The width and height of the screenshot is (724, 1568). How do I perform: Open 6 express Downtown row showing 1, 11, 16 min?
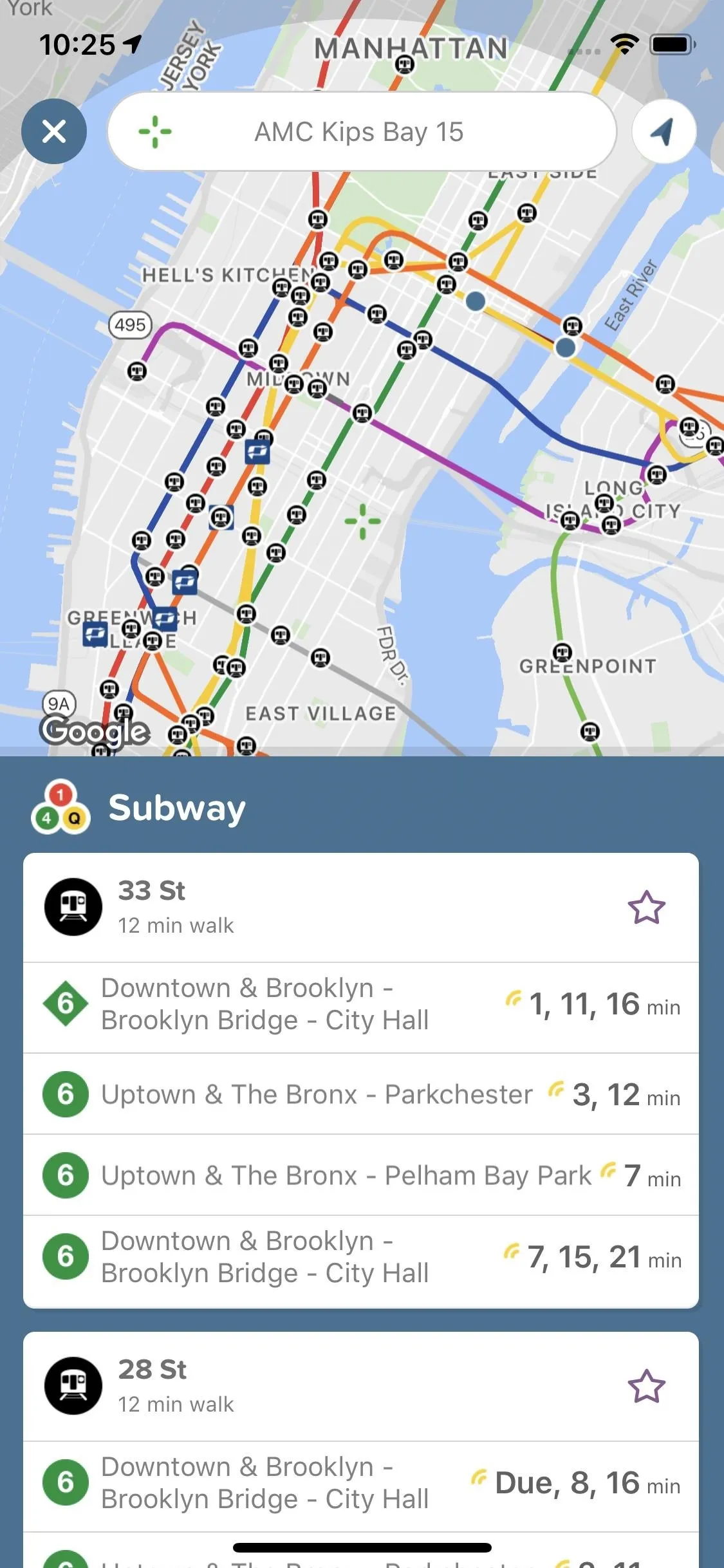click(361, 1008)
